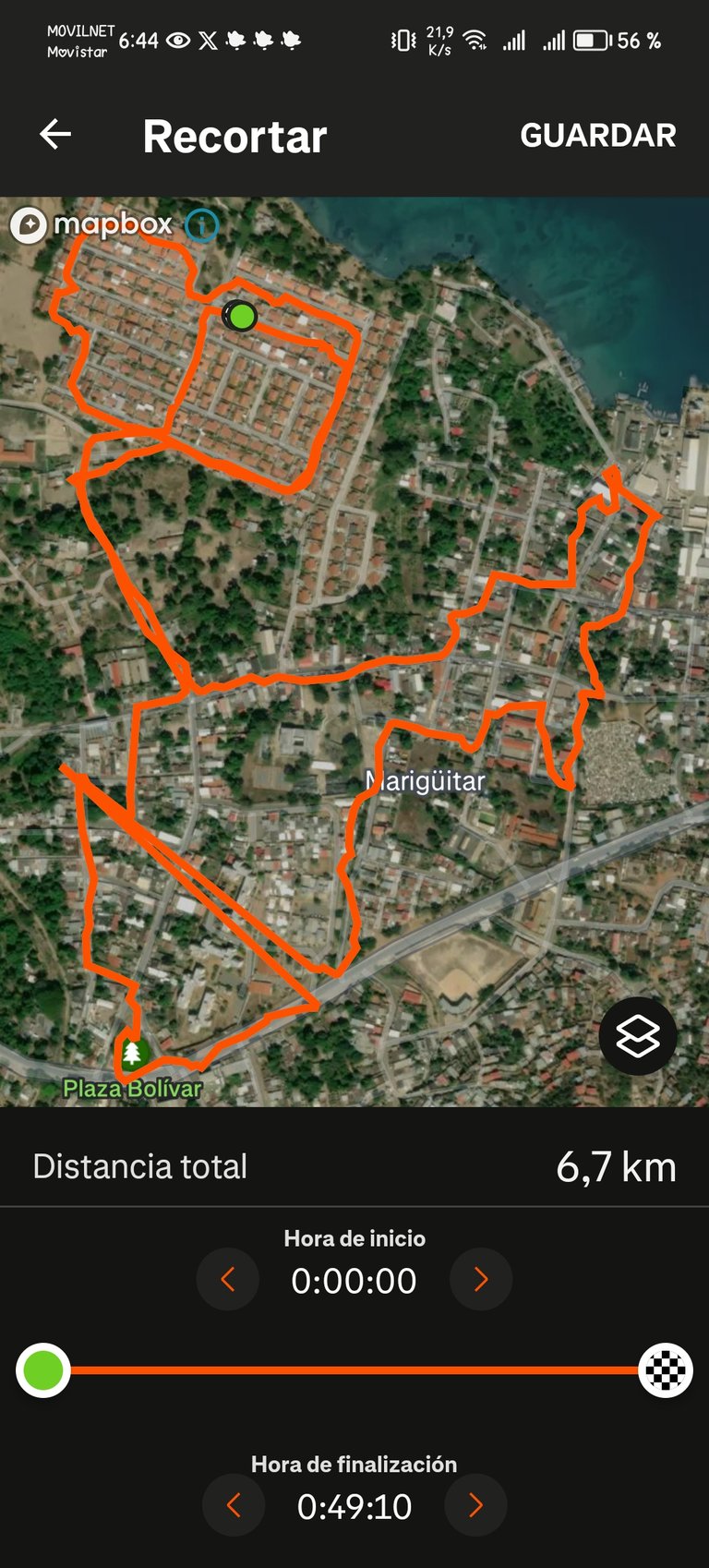
Task: Decrease Hora de inicio with left arrow
Action: coord(228,1280)
